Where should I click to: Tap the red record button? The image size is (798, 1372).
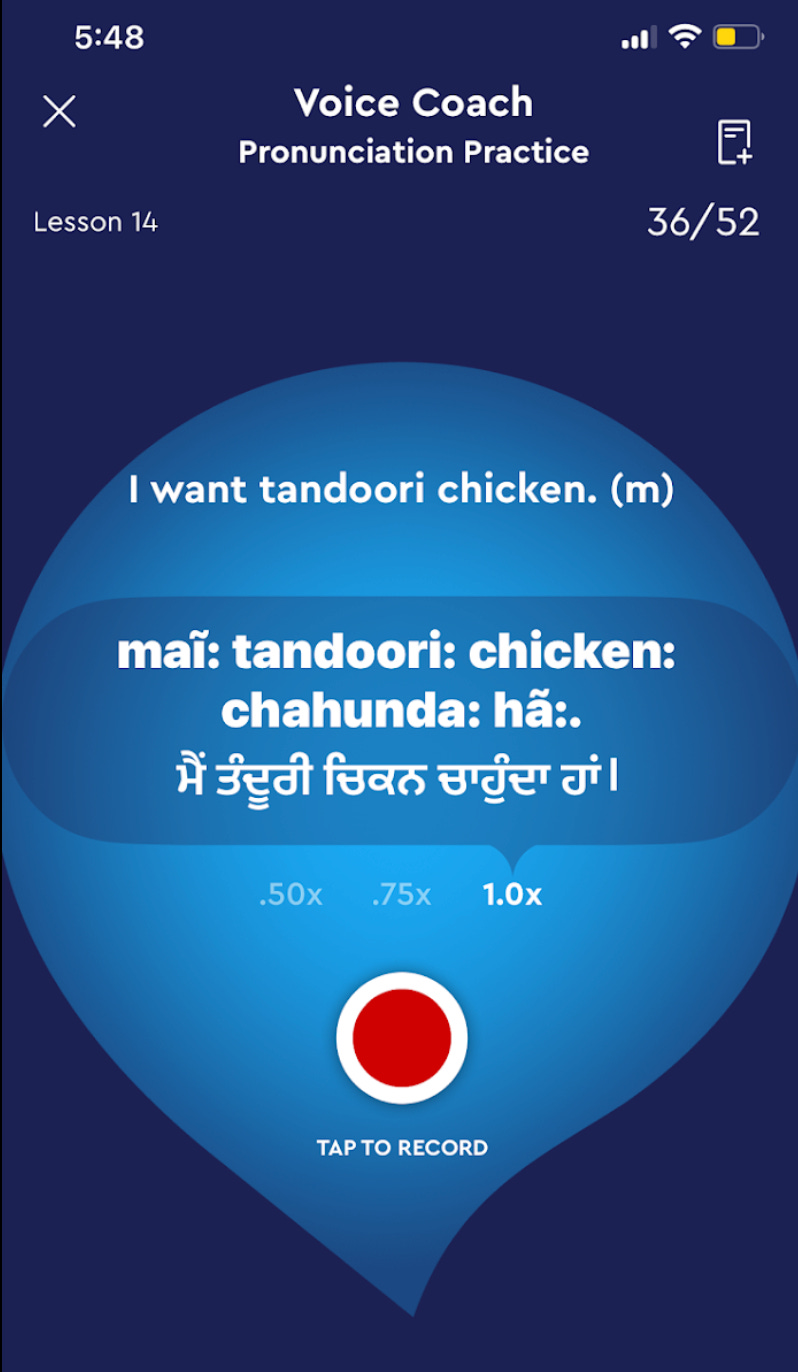[402, 1038]
